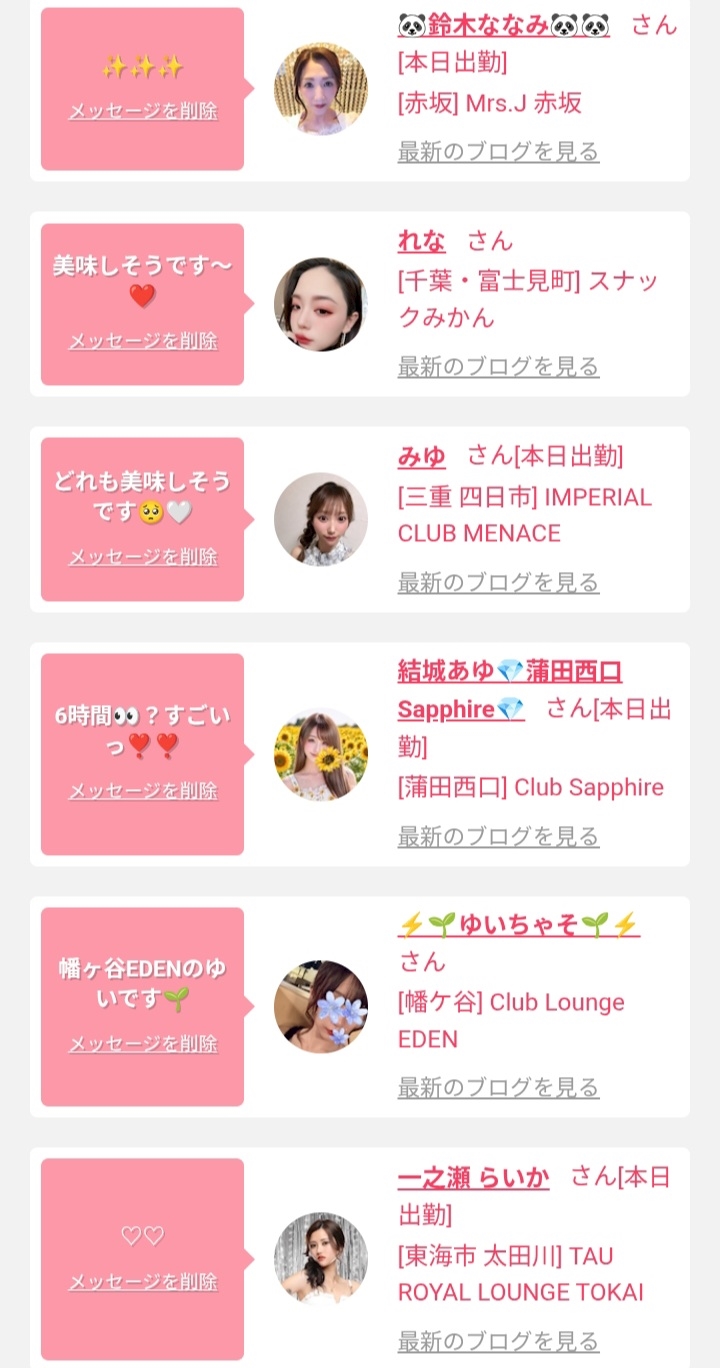View ゆいちゃそ's latest blog
Image resolution: width=720 pixels, height=1368 pixels.
[499, 1087]
